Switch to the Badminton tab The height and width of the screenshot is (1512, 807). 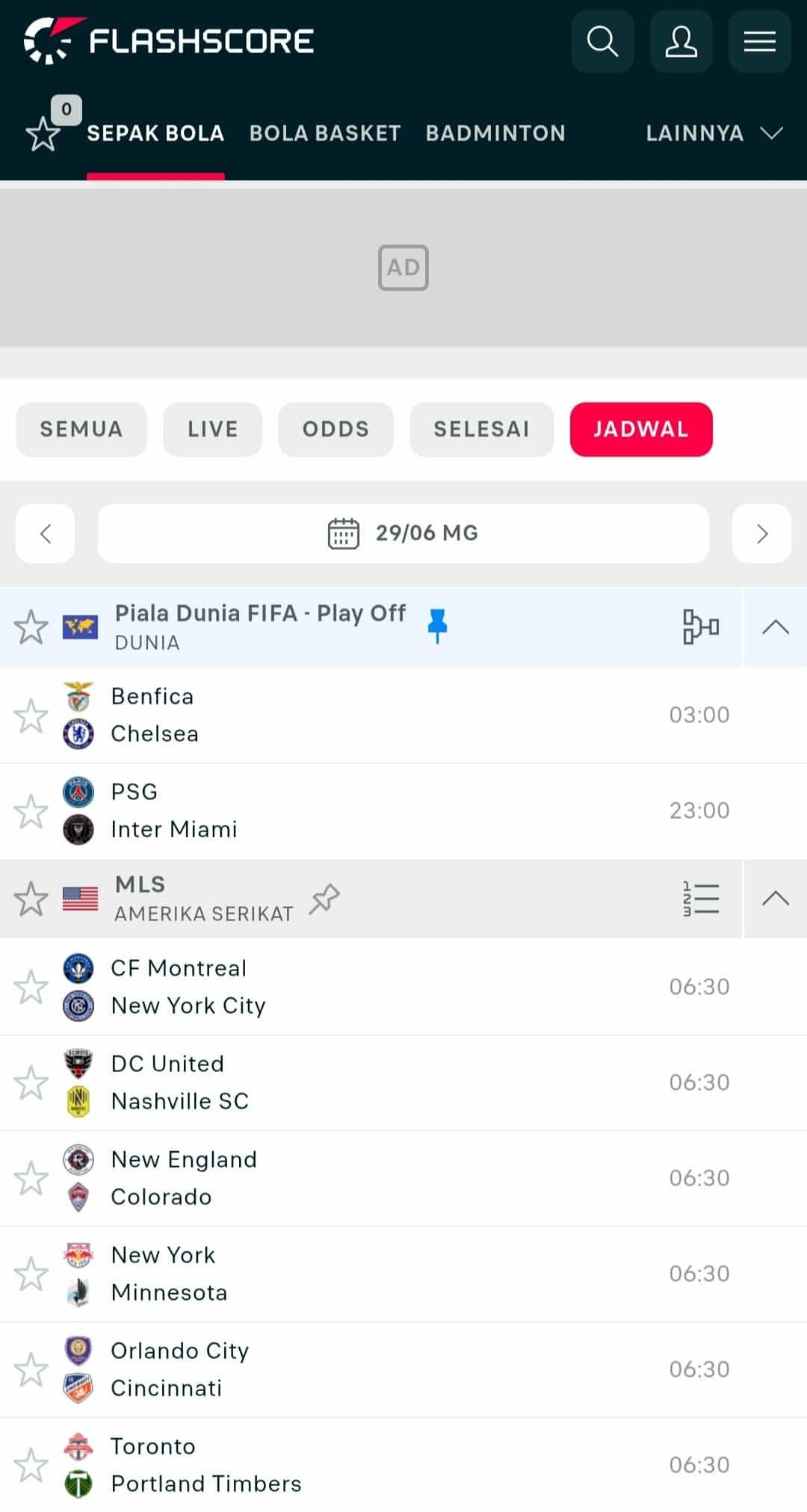tap(495, 133)
